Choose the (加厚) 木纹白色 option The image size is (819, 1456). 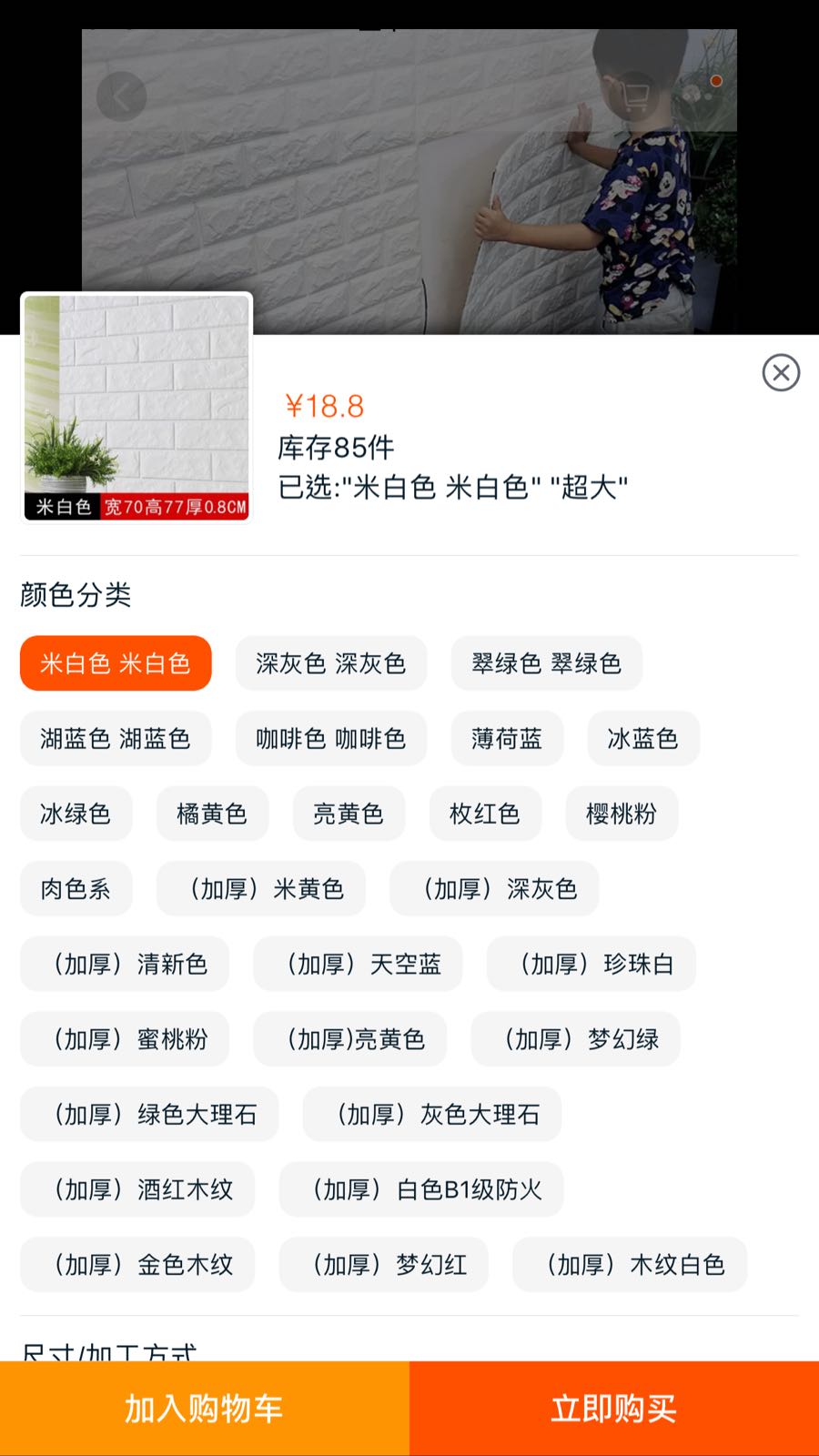[x=629, y=1265]
